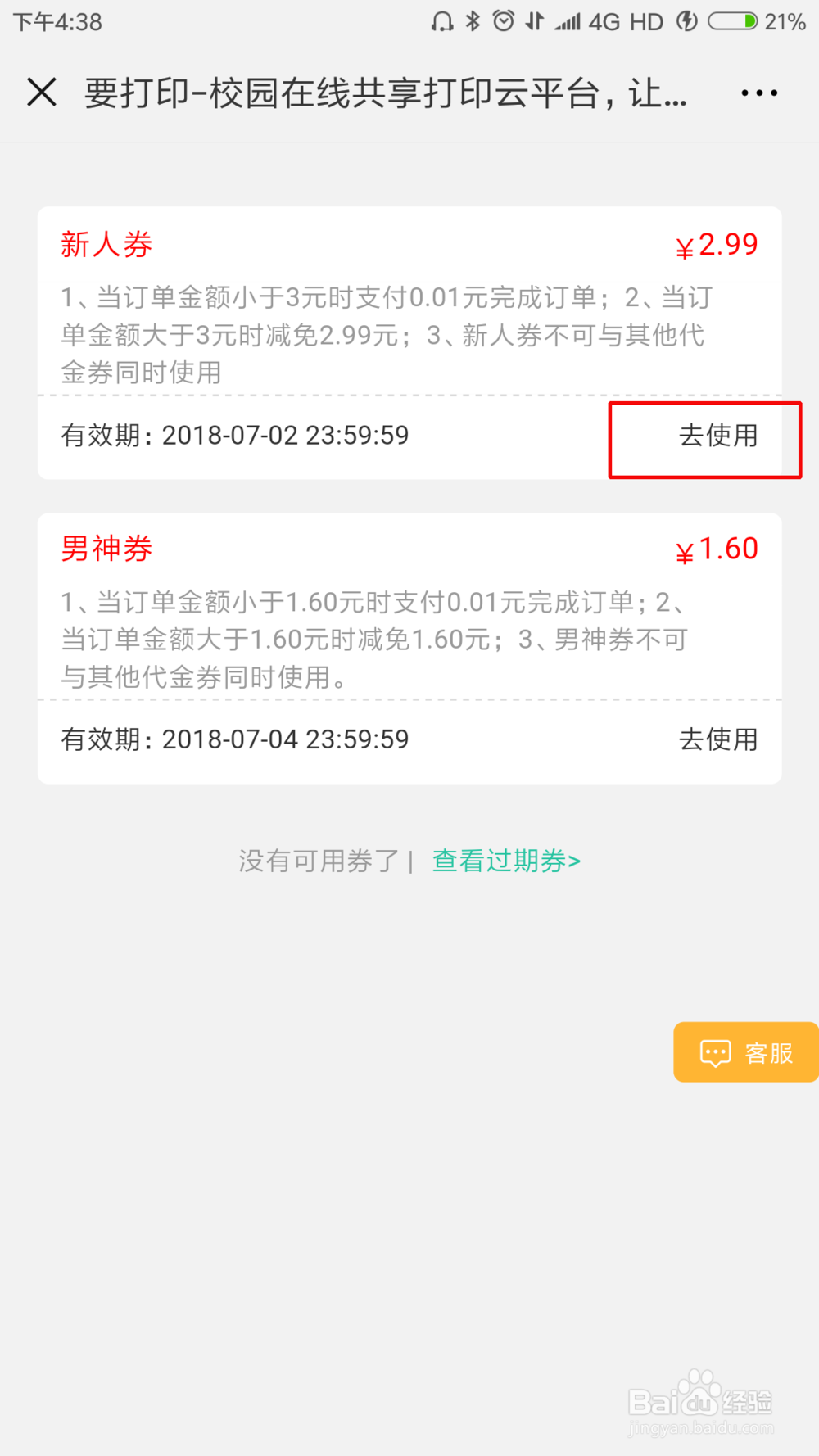
Task: Tap the 男神券 coupon title
Action: [106, 549]
